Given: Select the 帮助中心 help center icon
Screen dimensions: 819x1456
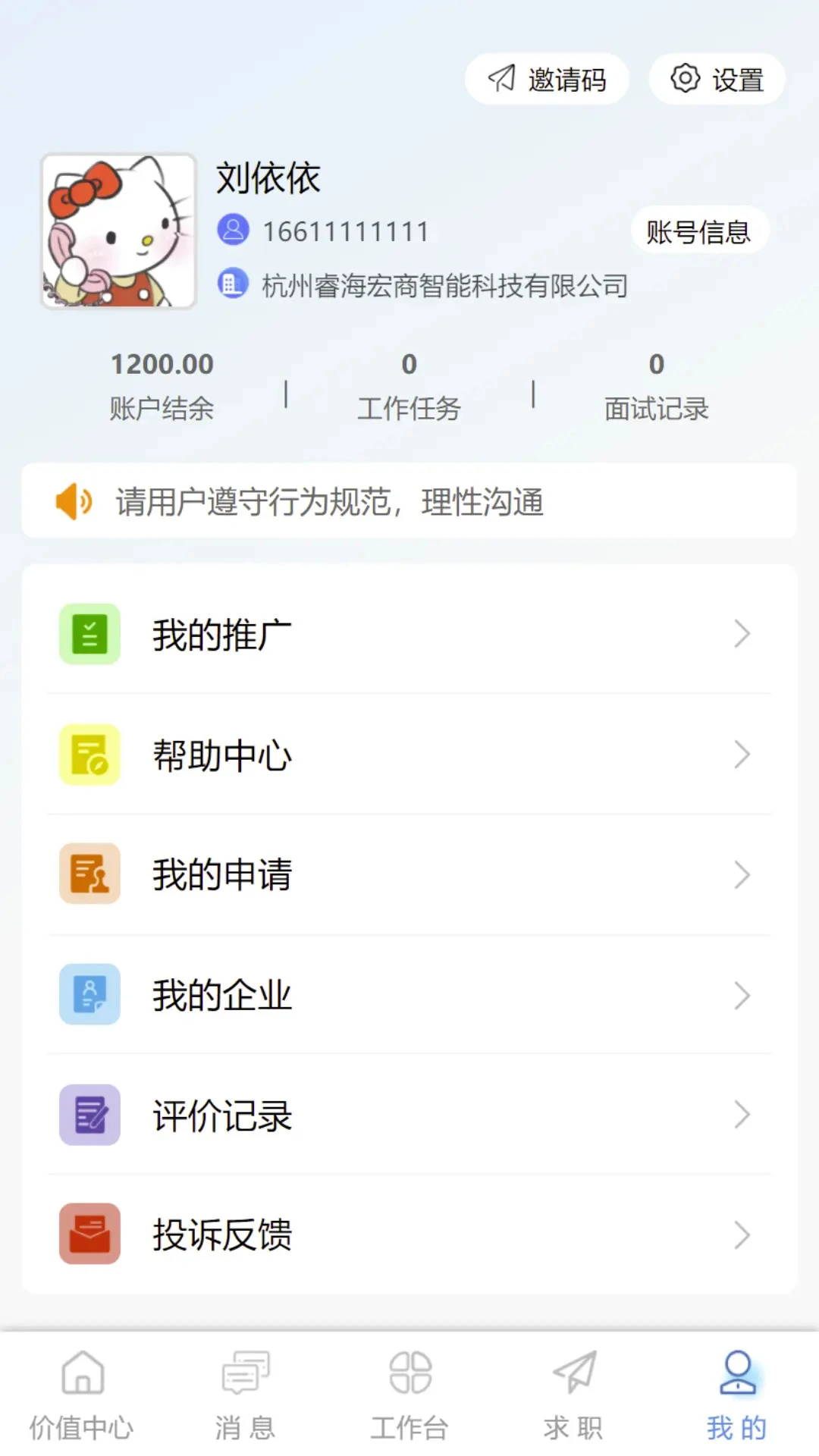Looking at the screenshot, I should [x=89, y=755].
